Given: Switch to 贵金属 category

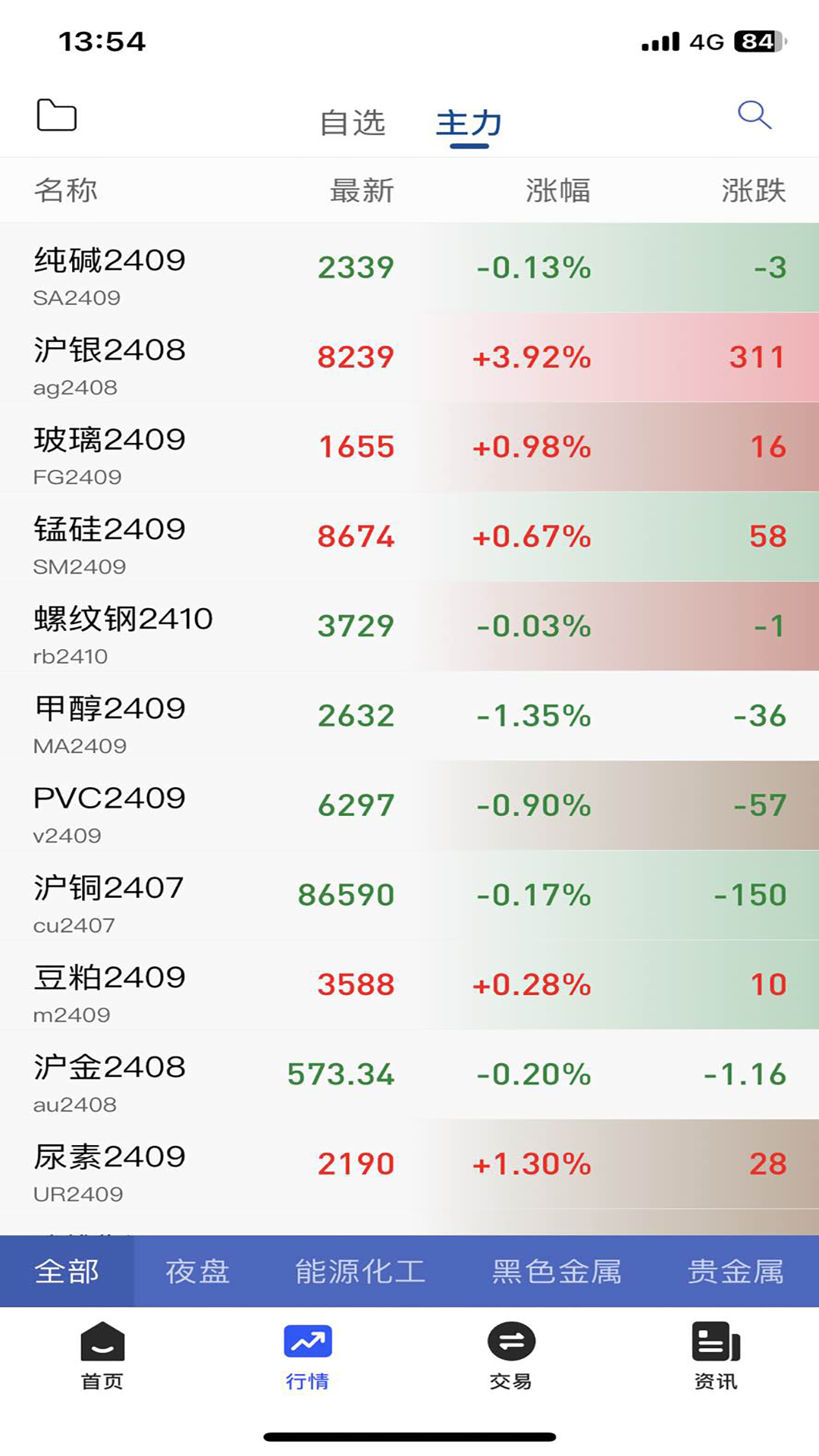Looking at the screenshot, I should tap(736, 1271).
